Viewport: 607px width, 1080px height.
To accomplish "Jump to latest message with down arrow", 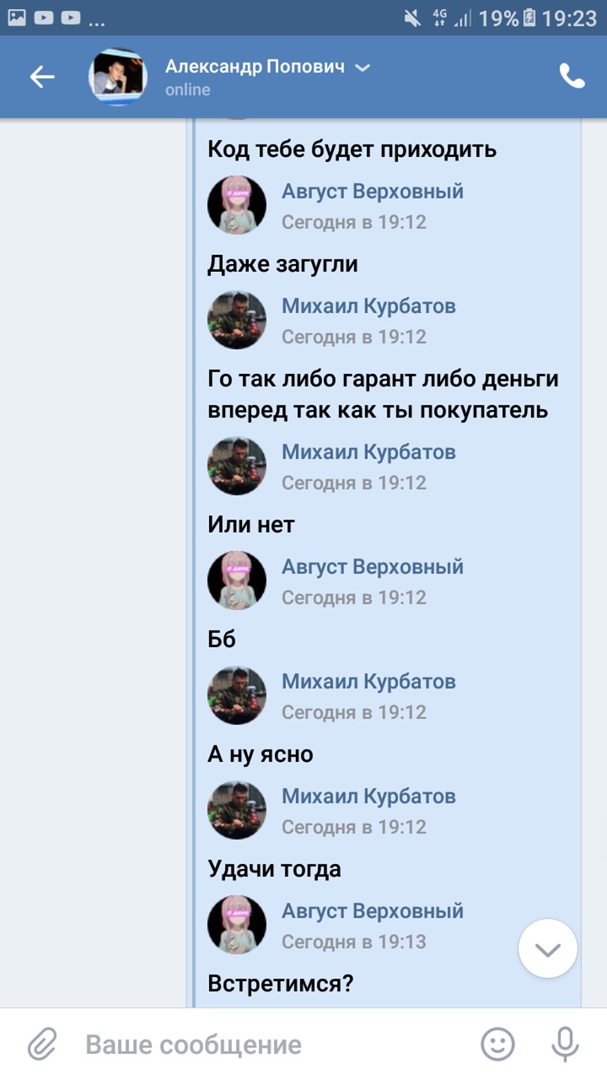I will 547,949.
